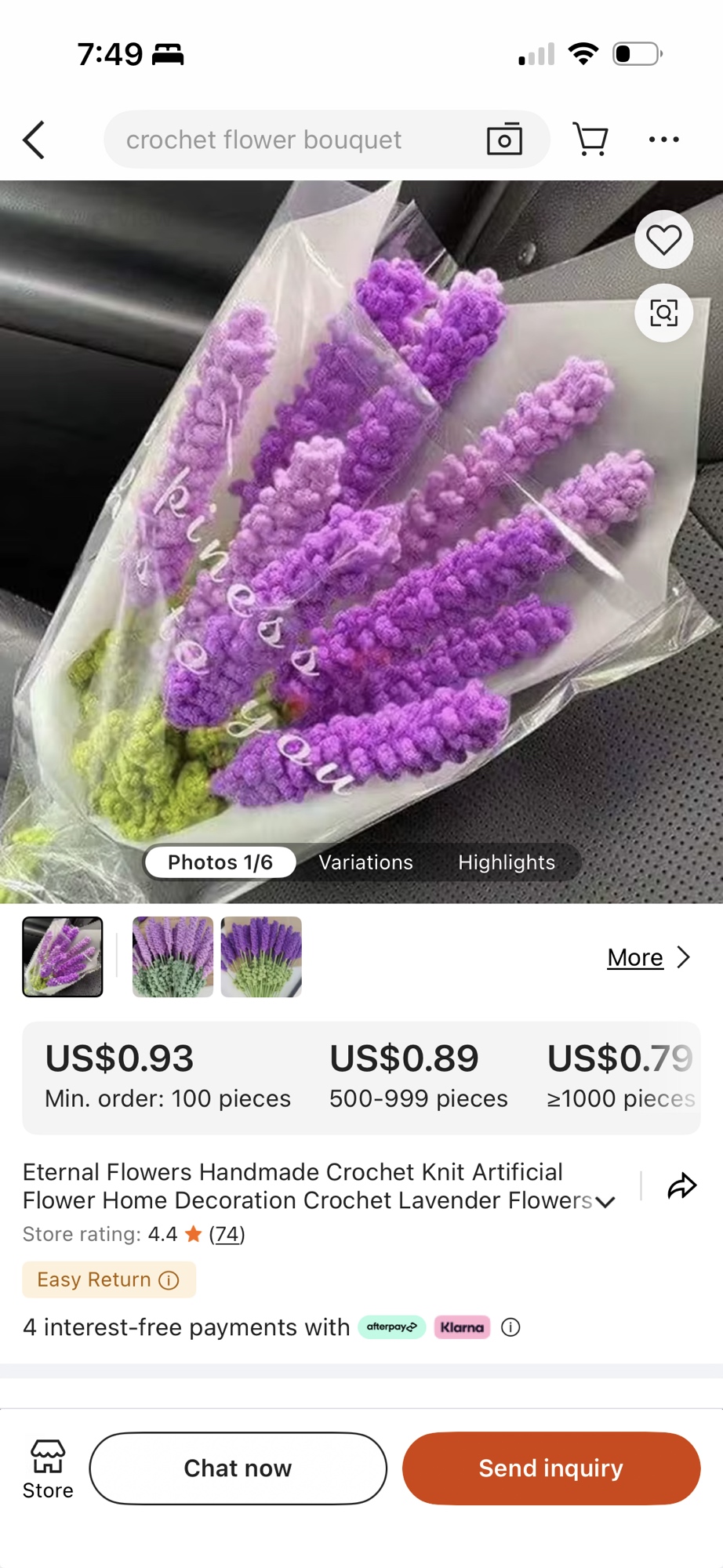This screenshot has width=723, height=1568.
Task: Switch to the Highlights tab
Action: (507, 862)
